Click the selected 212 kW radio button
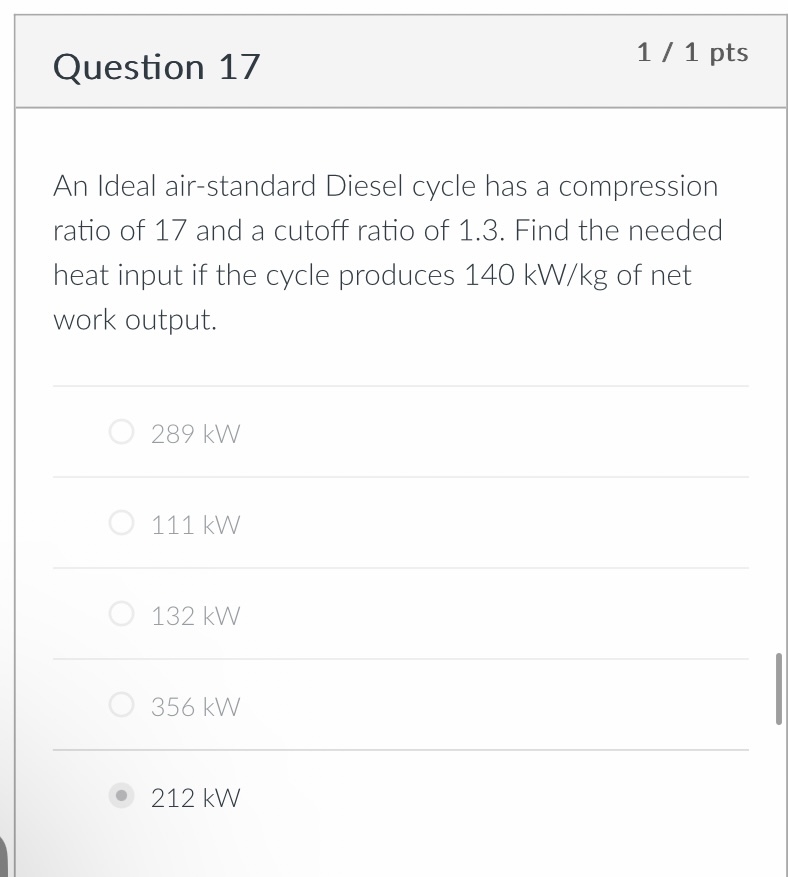 click(x=121, y=797)
